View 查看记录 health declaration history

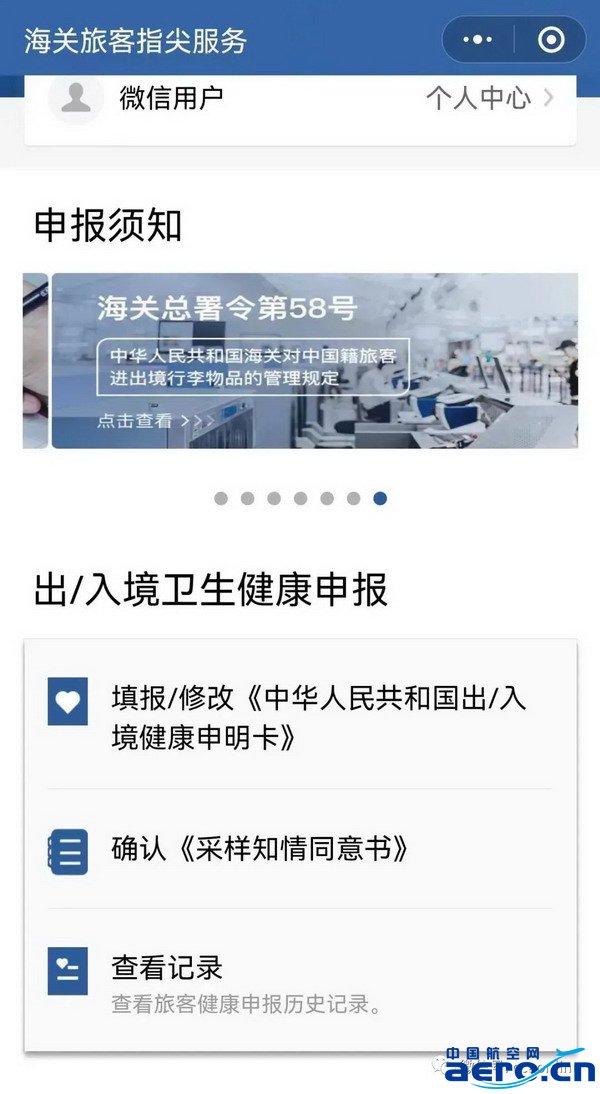(x=300, y=982)
